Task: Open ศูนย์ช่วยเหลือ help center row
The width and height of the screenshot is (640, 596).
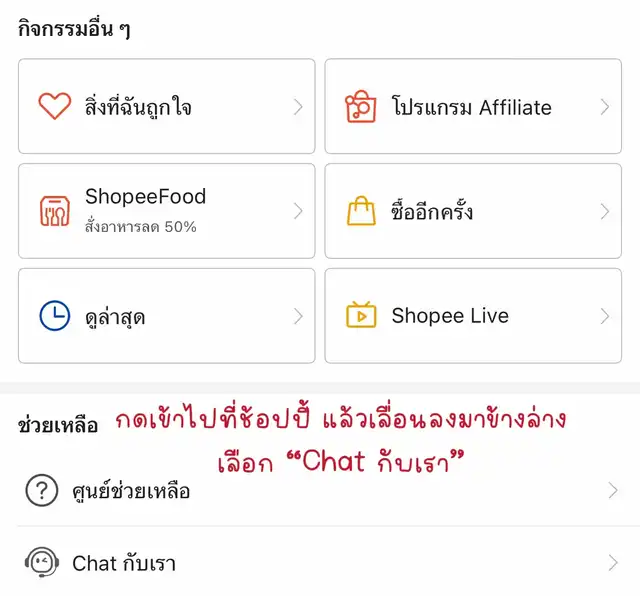Action: coord(320,490)
